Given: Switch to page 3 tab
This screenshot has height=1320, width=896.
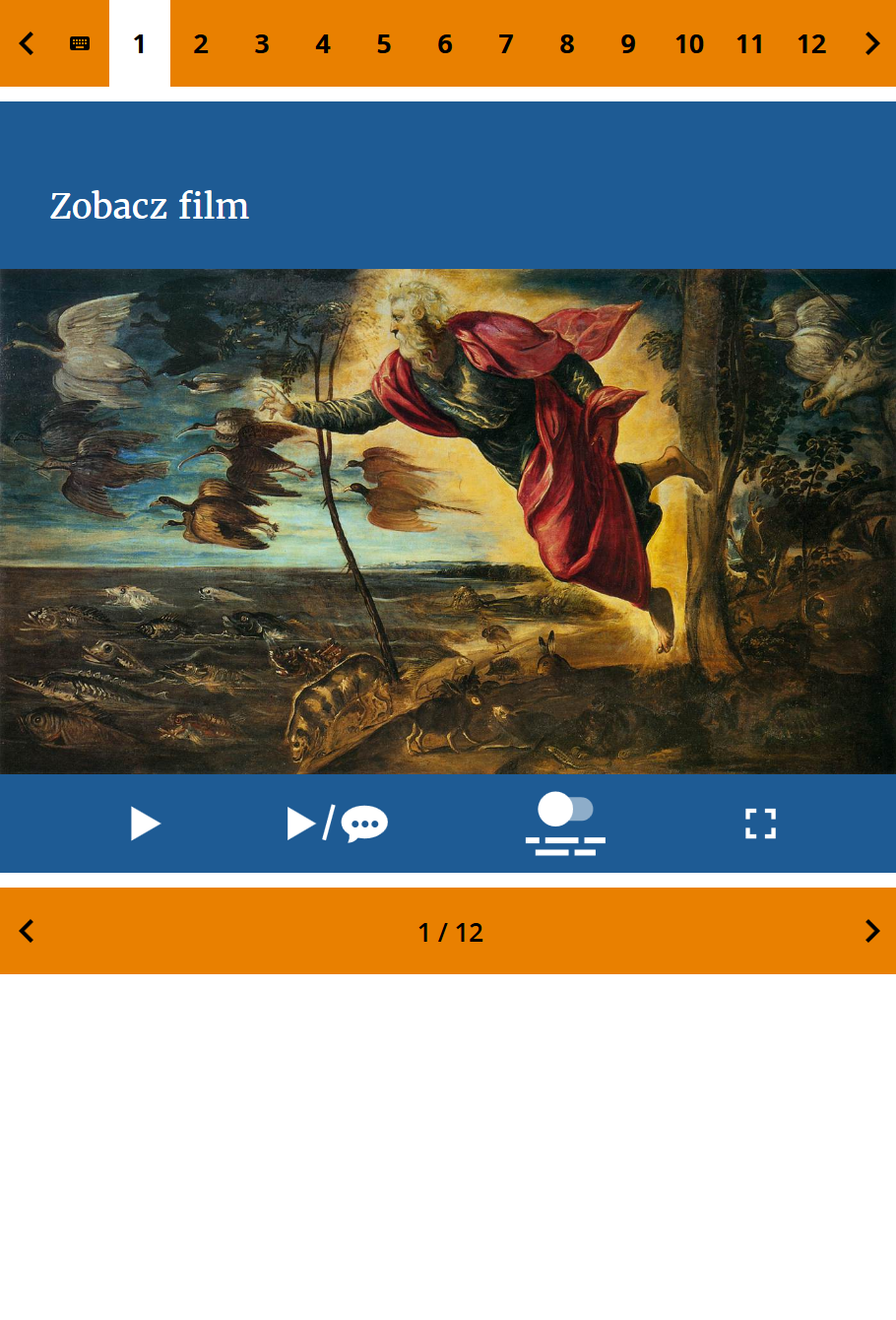Looking at the screenshot, I should coord(262,43).
